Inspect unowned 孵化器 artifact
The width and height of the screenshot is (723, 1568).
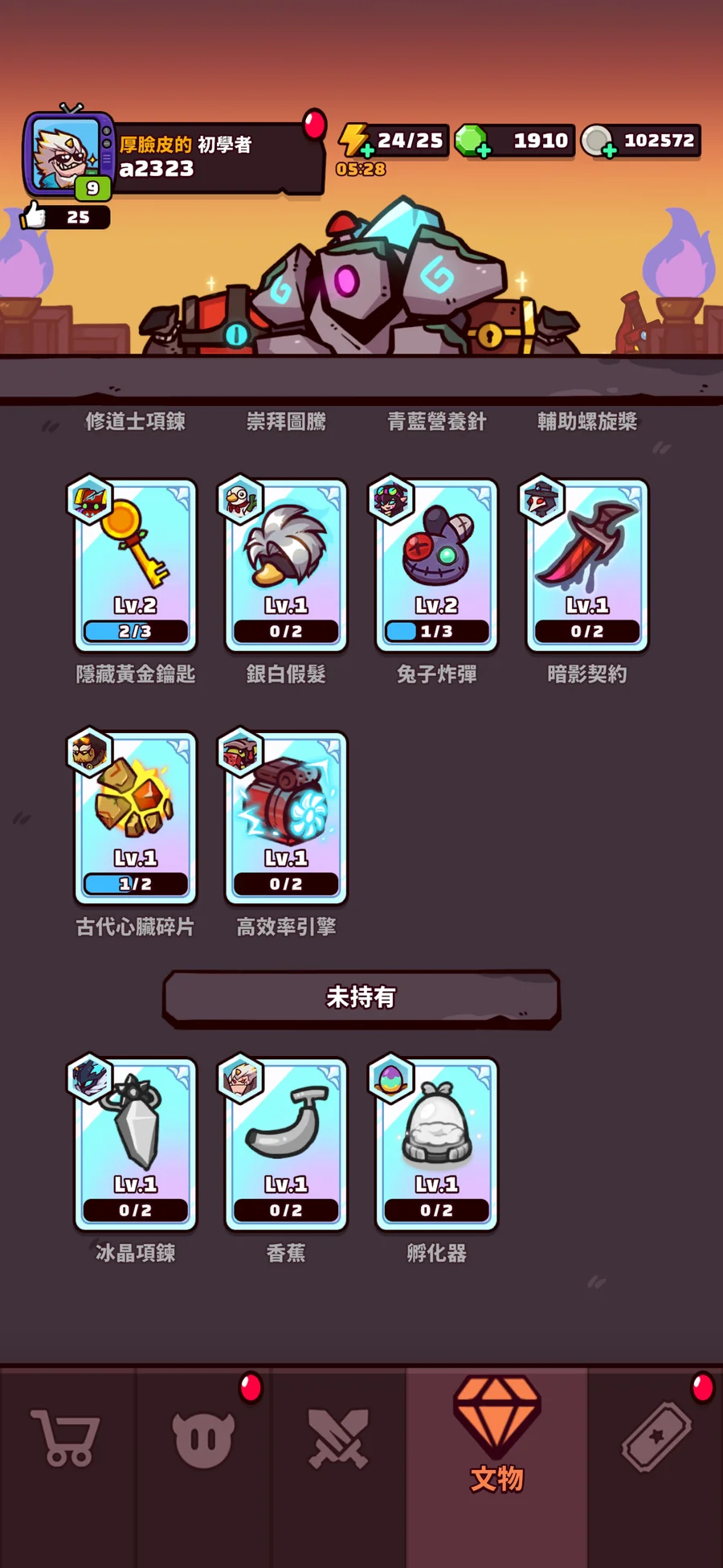pyautogui.click(x=436, y=1144)
